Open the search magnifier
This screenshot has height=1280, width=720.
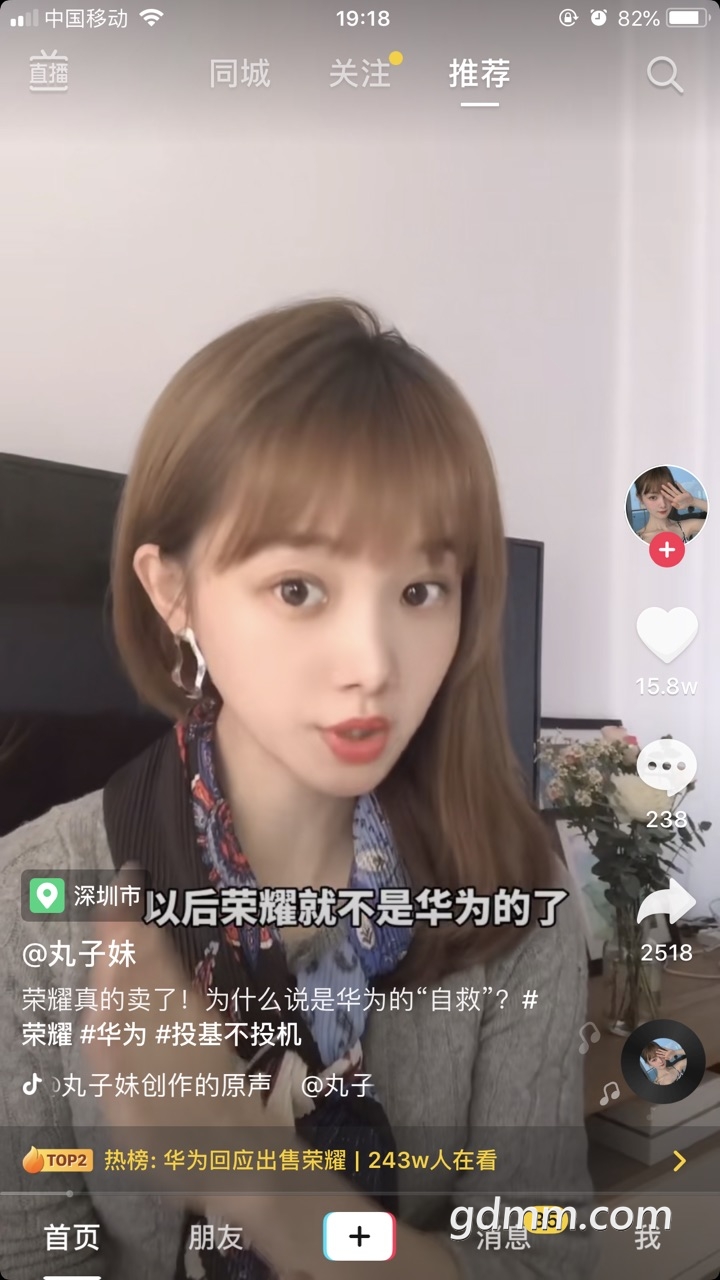pyautogui.click(x=664, y=75)
